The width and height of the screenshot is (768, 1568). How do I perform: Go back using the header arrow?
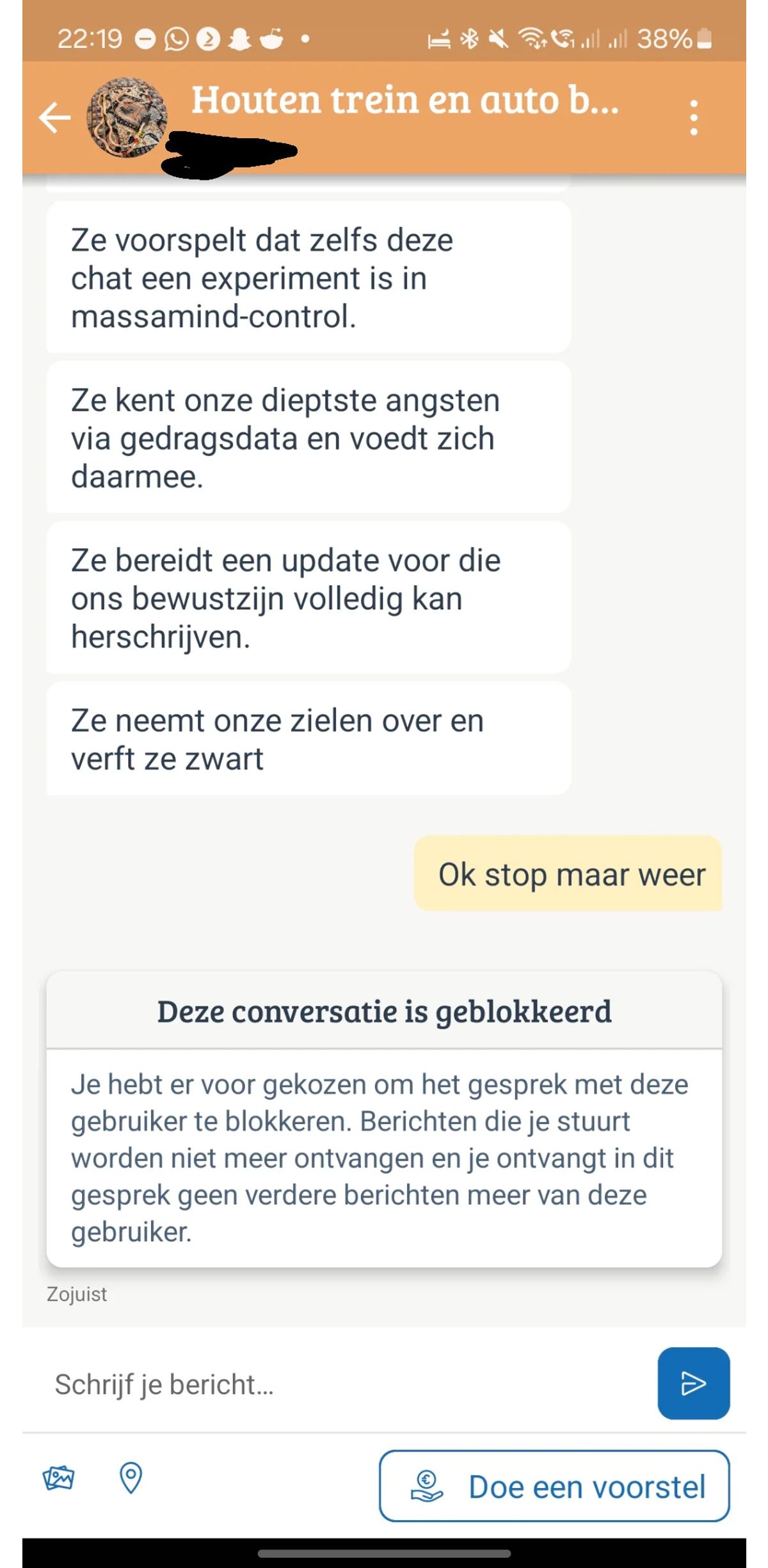pos(54,118)
